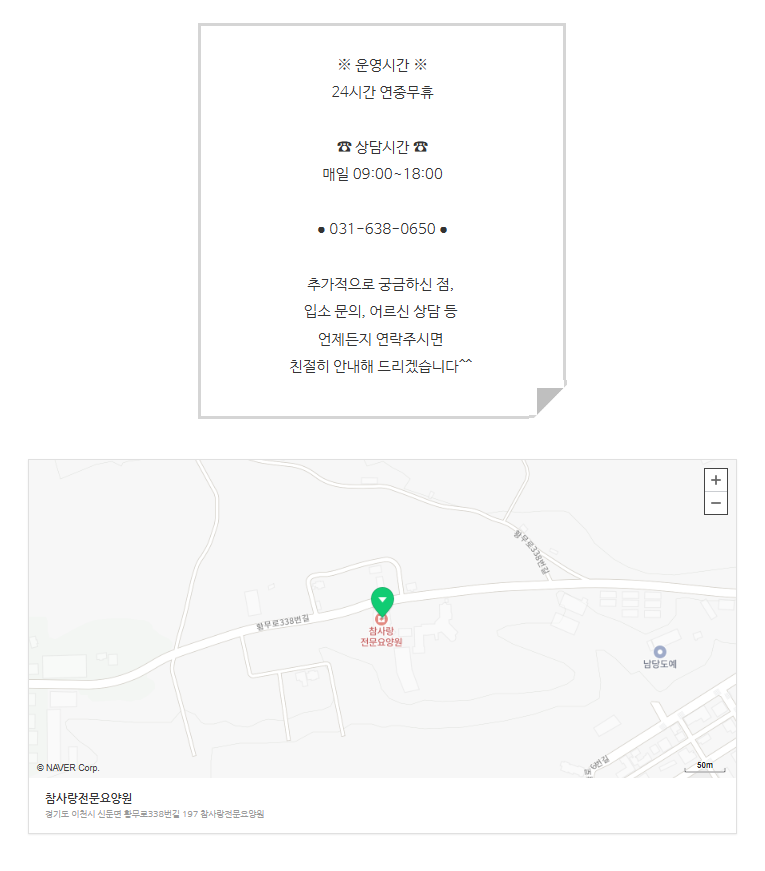Image resolution: width=765 pixels, height=871 pixels.
Task: Click the green 참사랑전문요양원 map marker pin
Action: pos(382,598)
